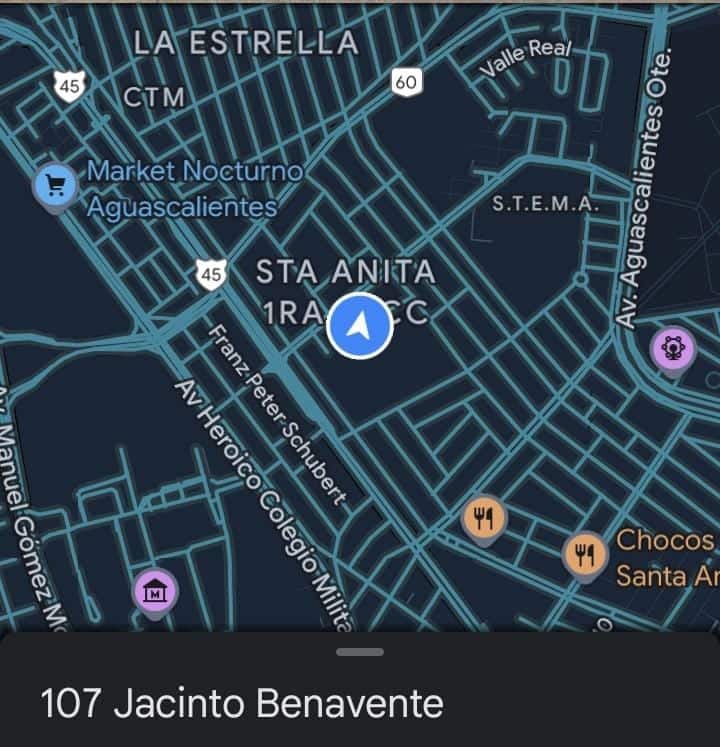Open 107 Jacinto Benavente address details
This screenshot has width=720, height=747.
pos(242,703)
